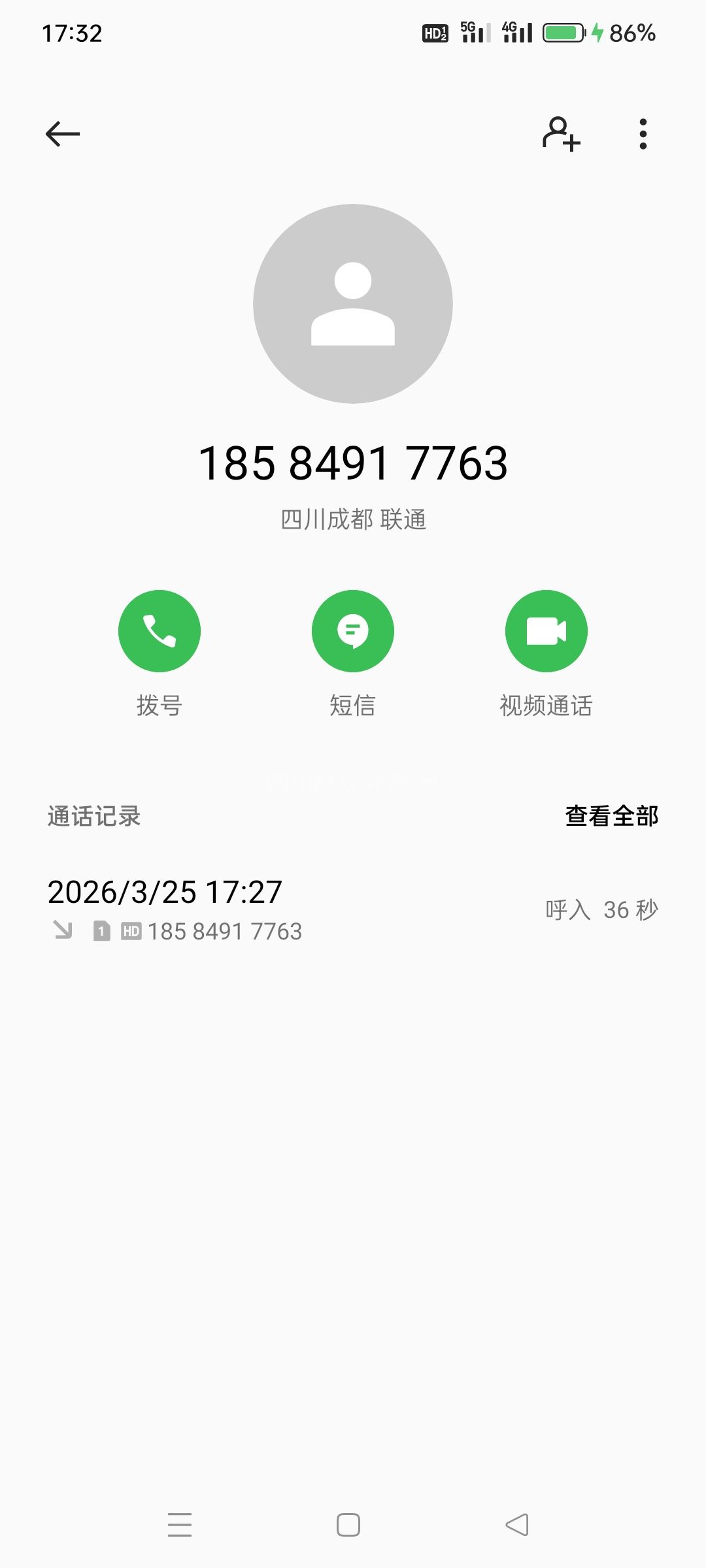Go back using the top arrow
This screenshot has height=1568, width=706.
(x=63, y=134)
